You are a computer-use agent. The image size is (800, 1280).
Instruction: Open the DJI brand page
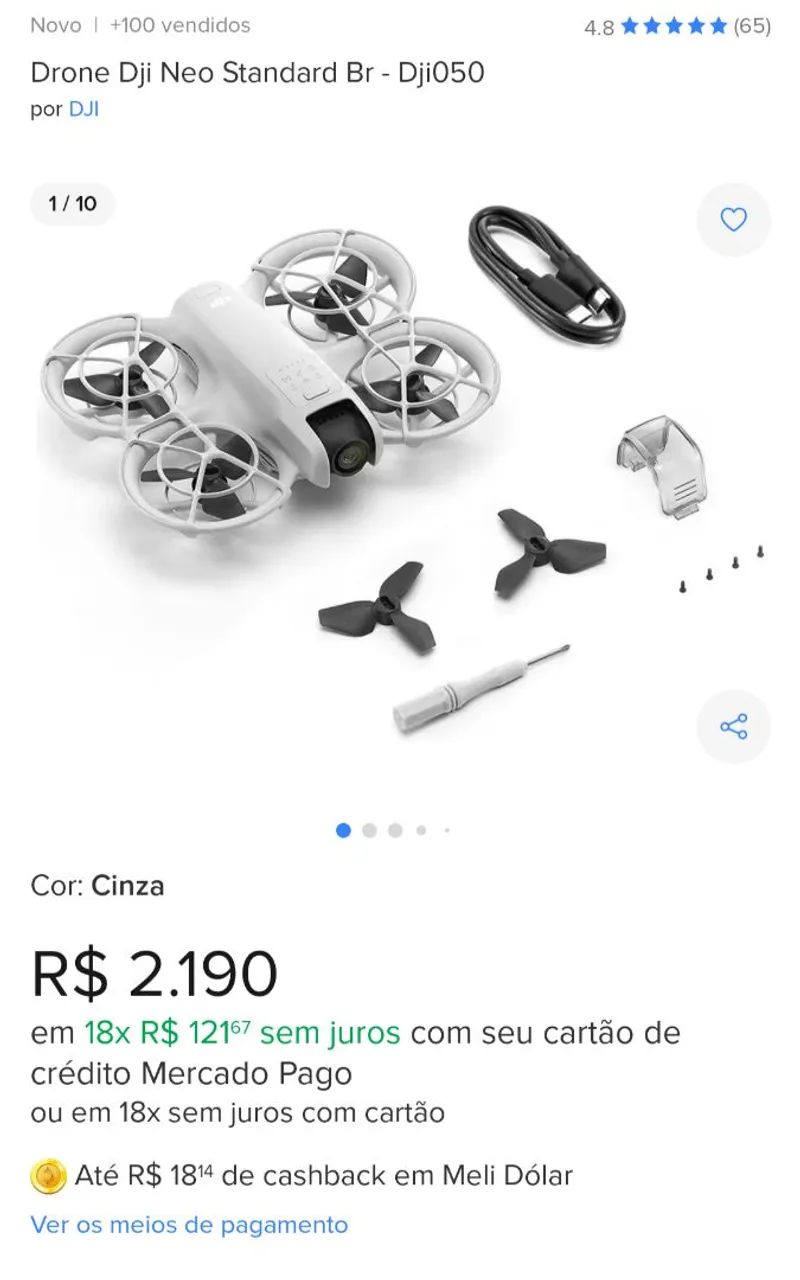[85, 110]
